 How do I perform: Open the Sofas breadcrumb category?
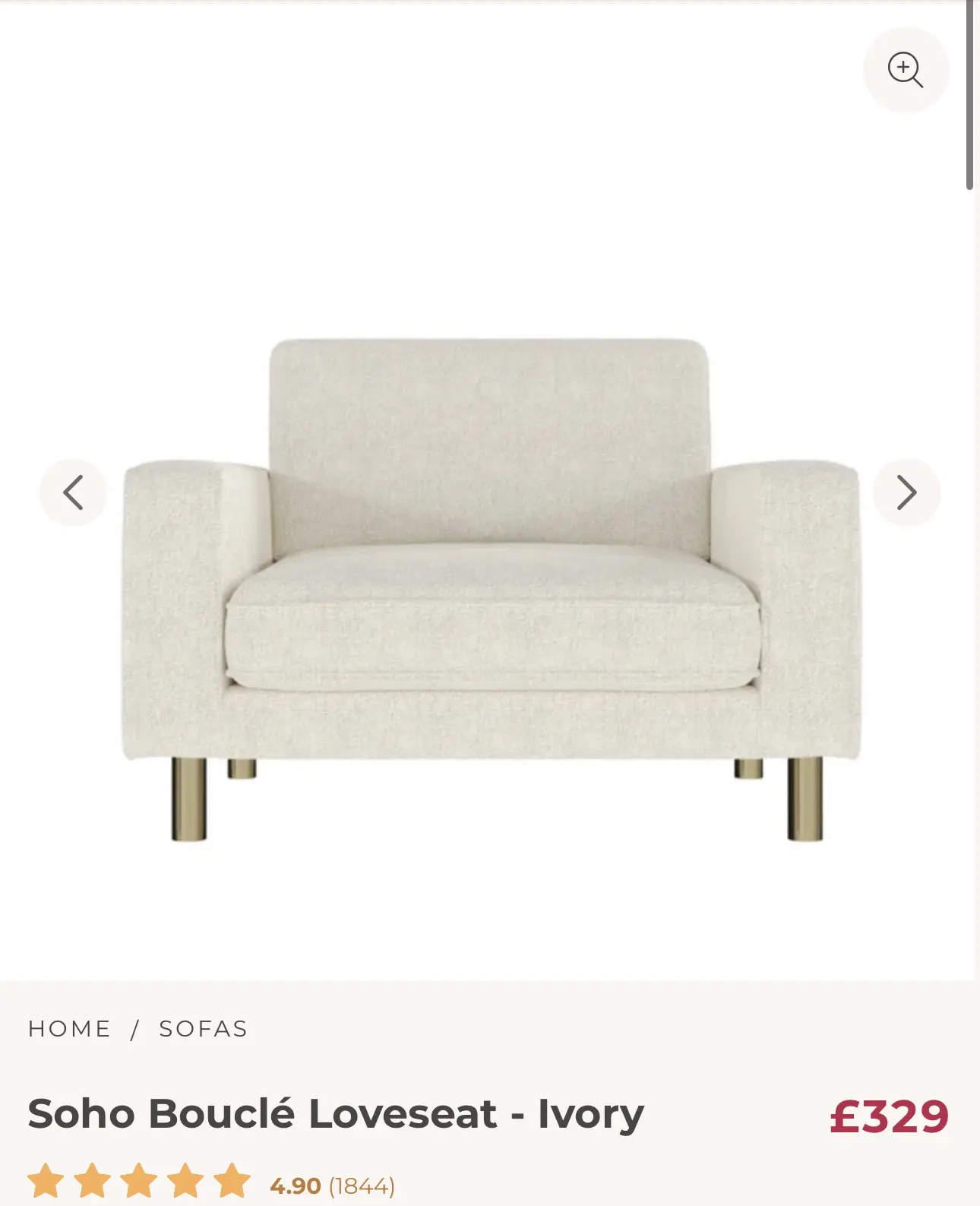coord(203,1028)
